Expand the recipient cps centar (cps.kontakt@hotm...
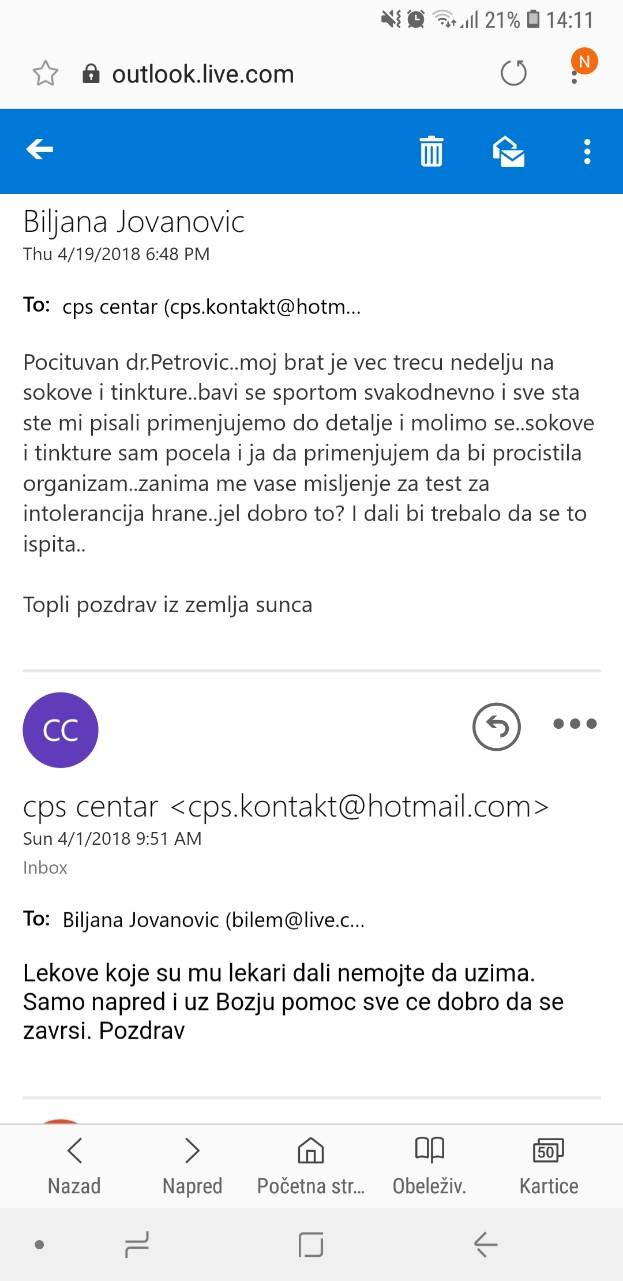Screen dimensions: 623x1281 point(210,307)
